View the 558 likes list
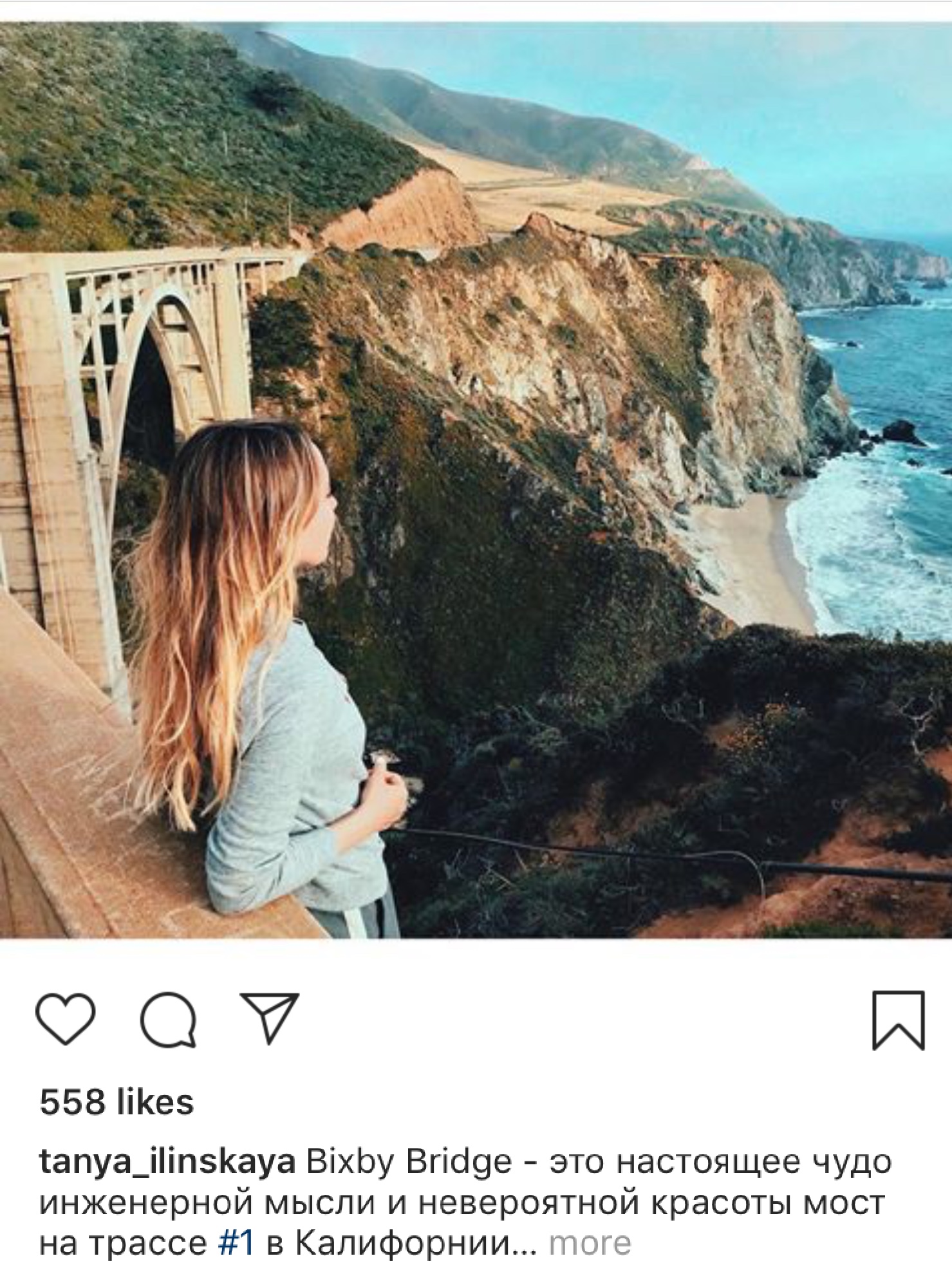The height and width of the screenshot is (1274, 952). coord(117,1102)
